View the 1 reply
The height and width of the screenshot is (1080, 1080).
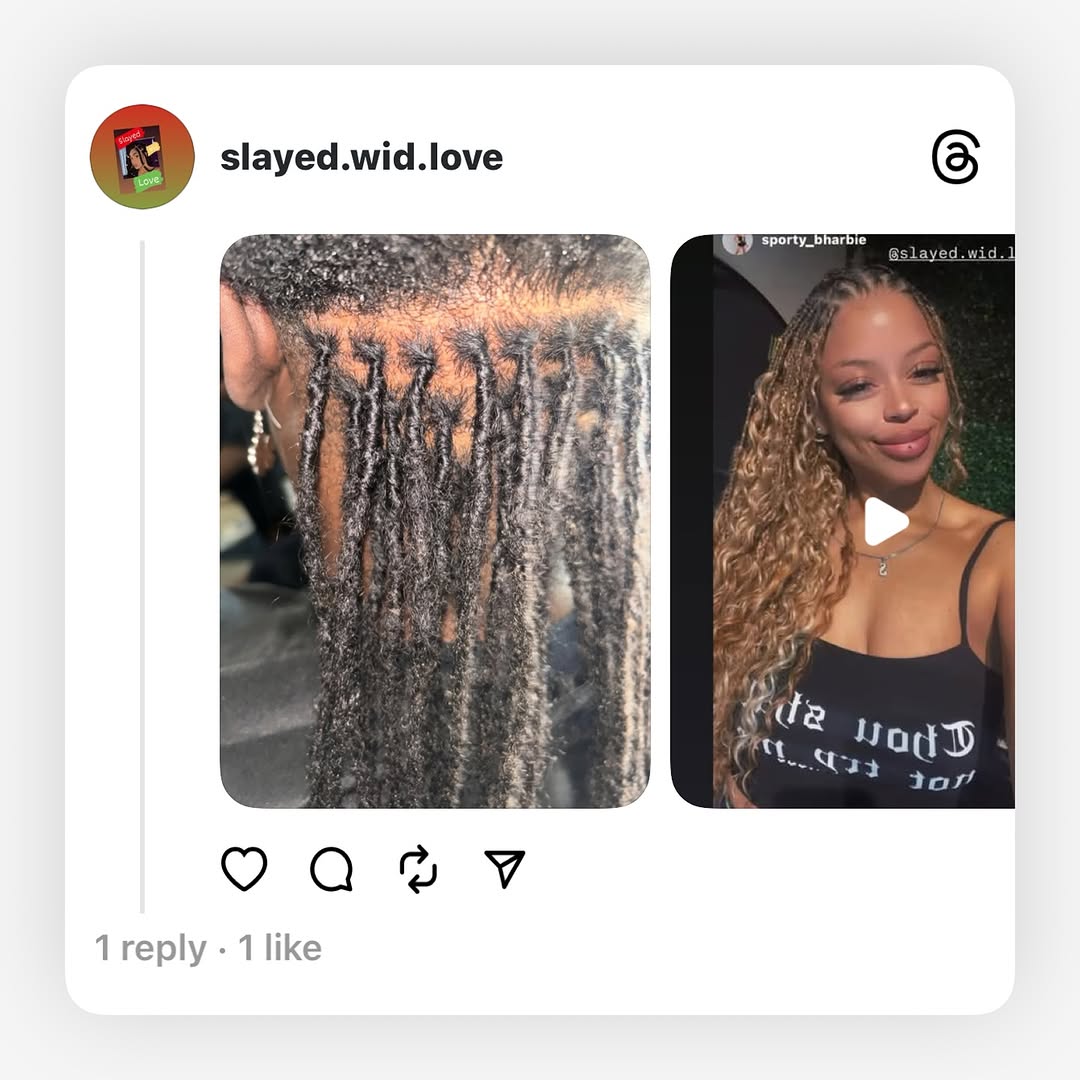pyautogui.click(x=151, y=948)
